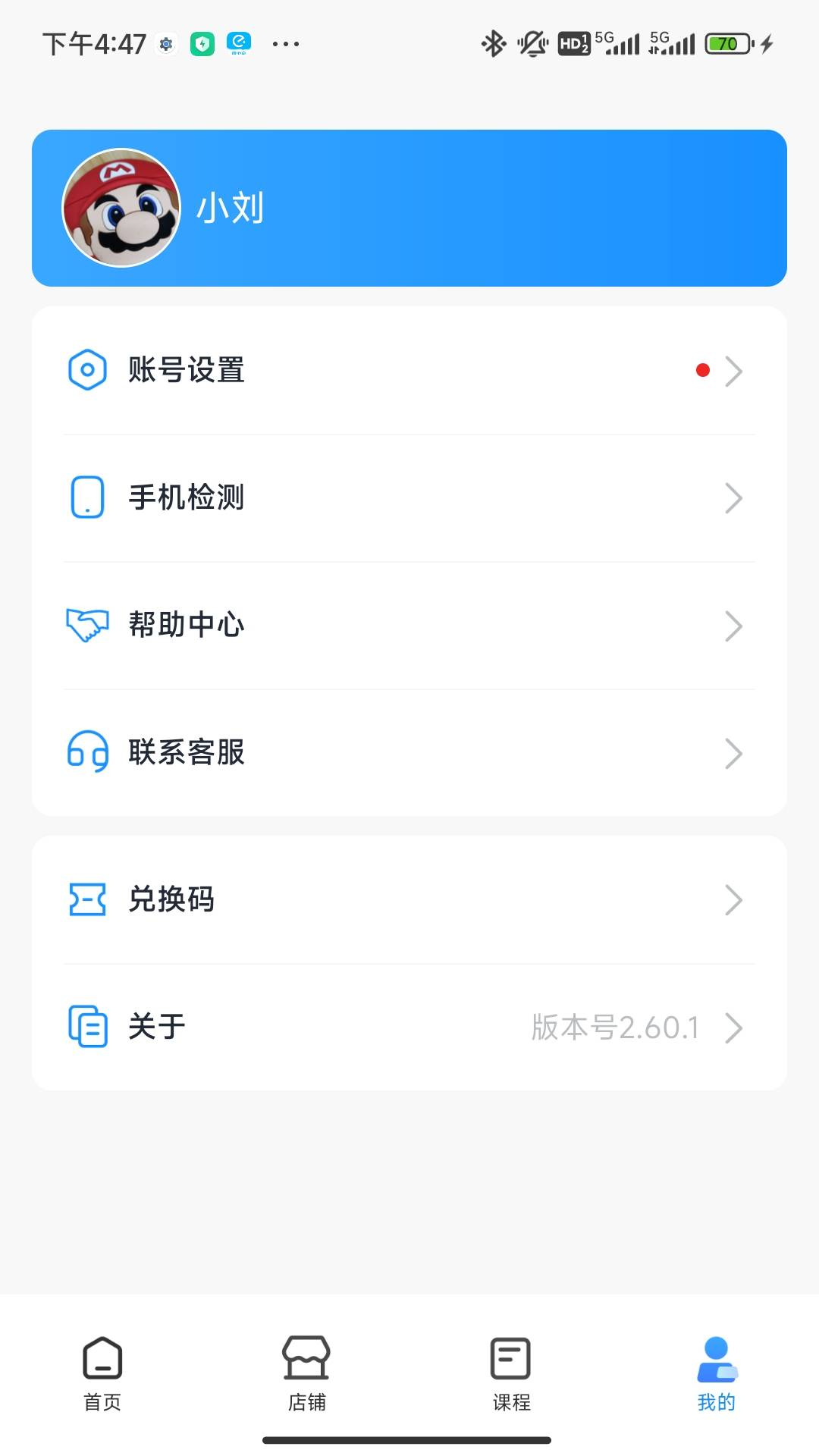The height and width of the screenshot is (1456, 819).
Task: Open the 关于 row chevron
Action: click(x=733, y=1027)
